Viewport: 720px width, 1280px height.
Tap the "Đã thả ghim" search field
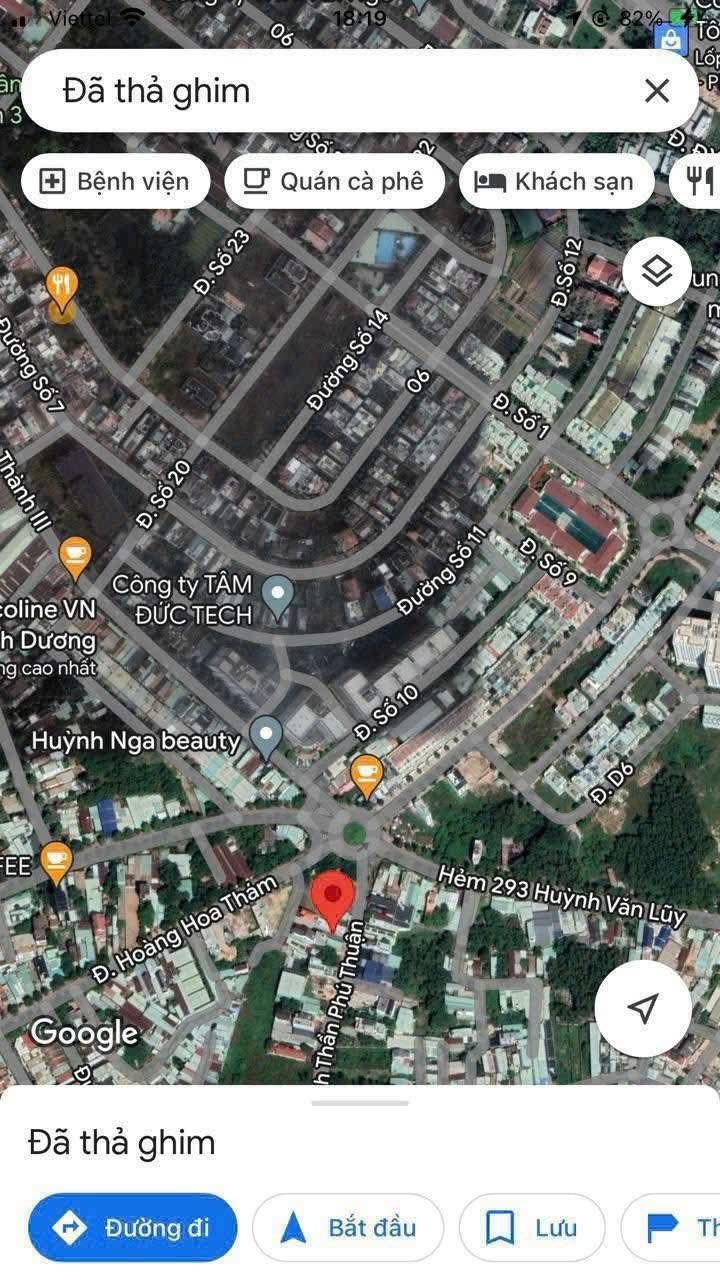(x=330, y=91)
